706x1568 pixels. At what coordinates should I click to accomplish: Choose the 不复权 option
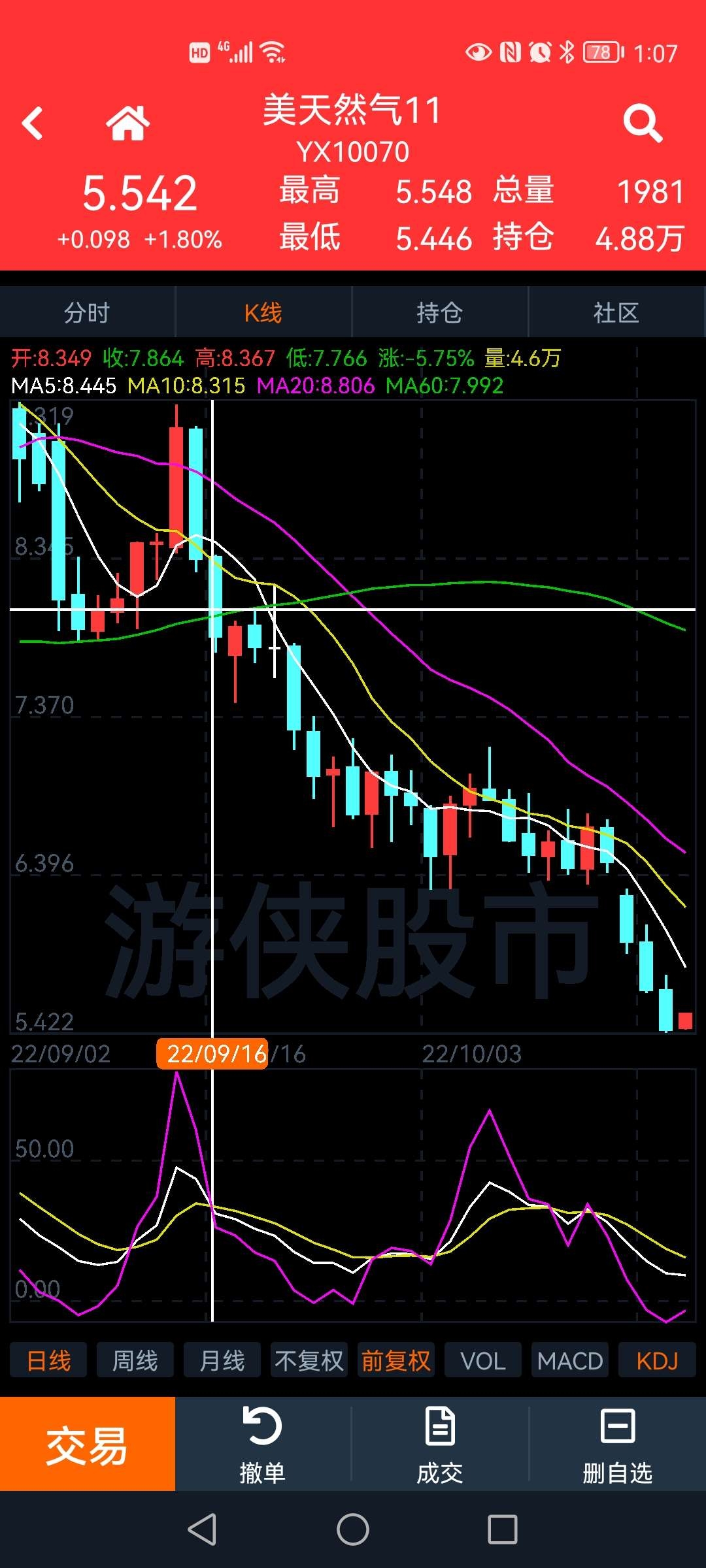pyautogui.click(x=309, y=1361)
